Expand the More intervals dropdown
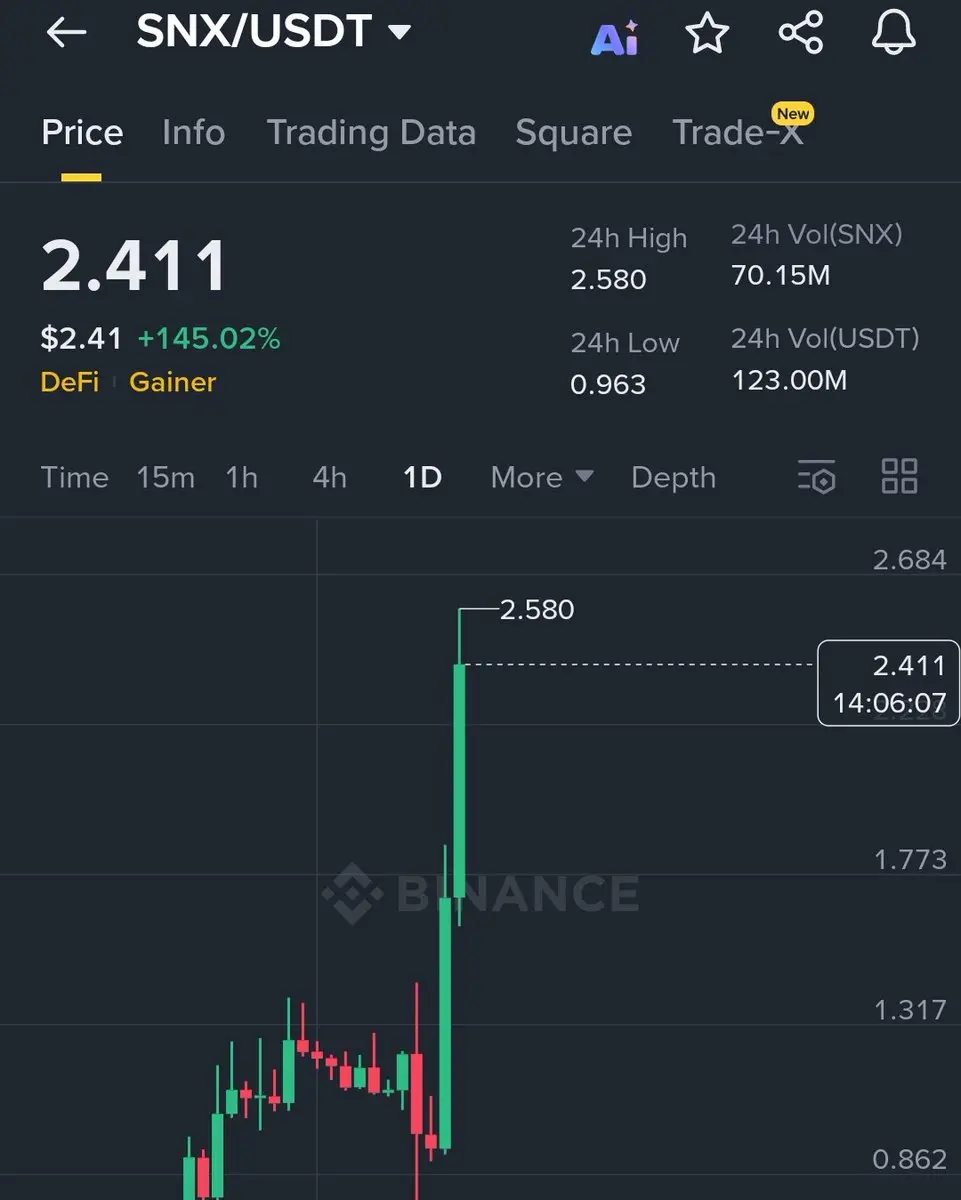Screen dimensions: 961x1200 (541, 477)
